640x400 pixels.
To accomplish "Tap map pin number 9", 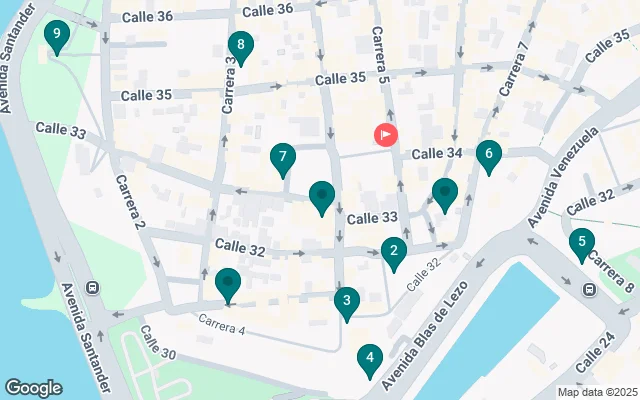I will point(57,35).
